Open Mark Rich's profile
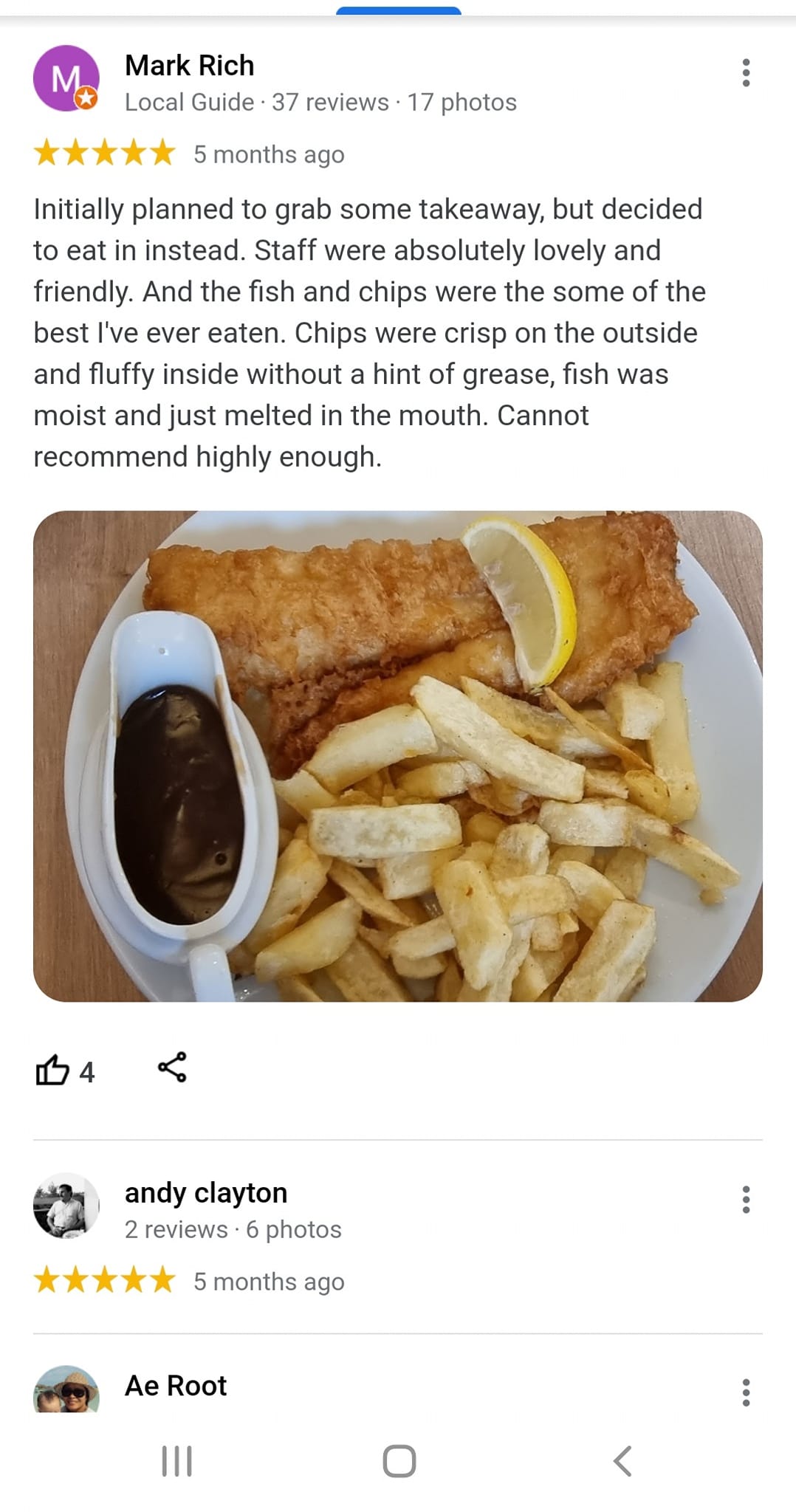The image size is (796, 1512). (x=189, y=66)
